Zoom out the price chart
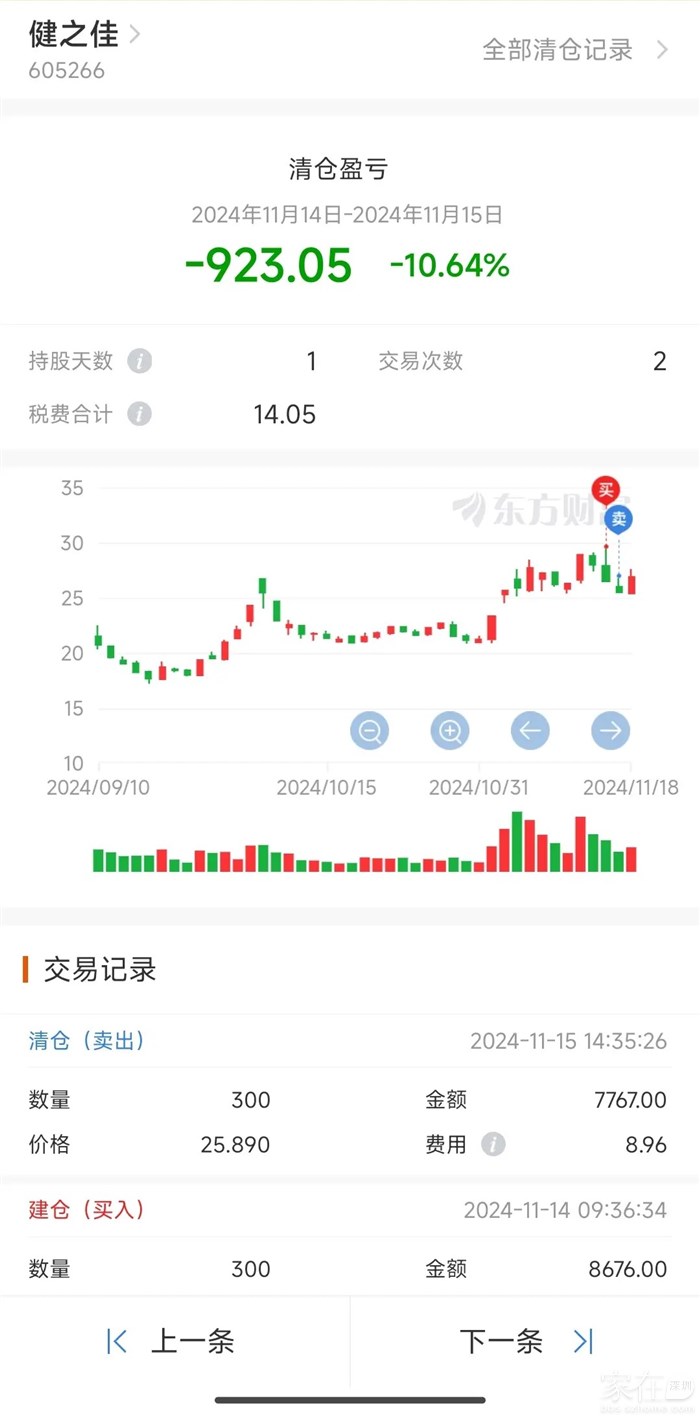700x1416 pixels. (x=369, y=731)
